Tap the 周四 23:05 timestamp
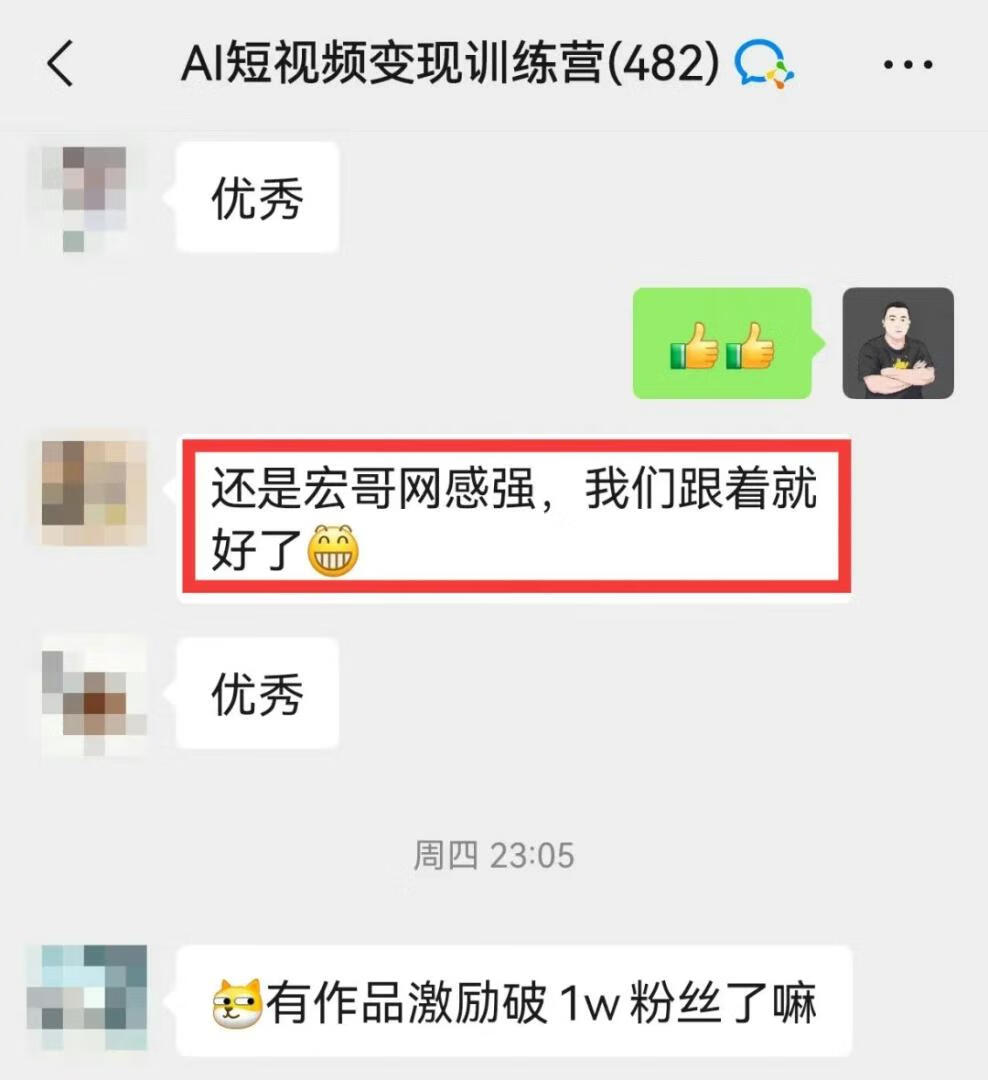Viewport: 988px width, 1080px height. [493, 855]
